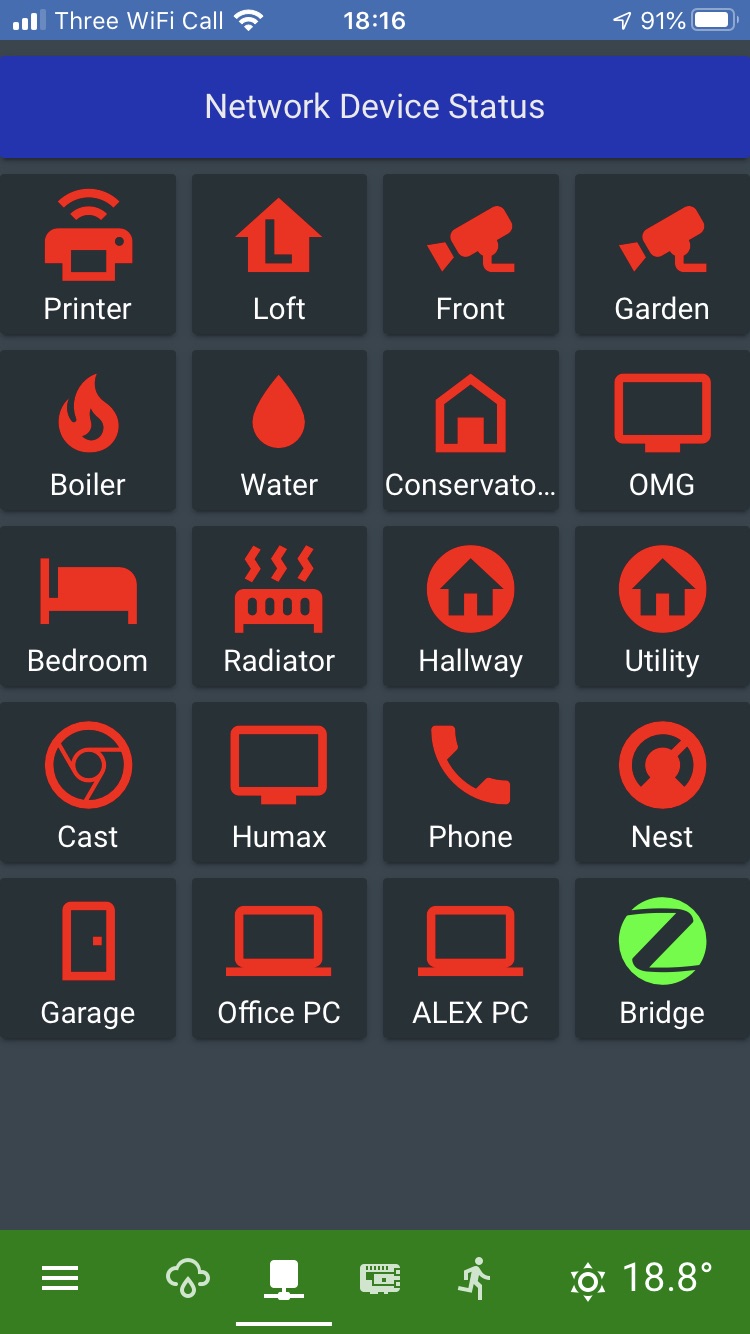Screen dimensions: 750x1334
Task: Tap the Boiler tile
Action: [88, 431]
